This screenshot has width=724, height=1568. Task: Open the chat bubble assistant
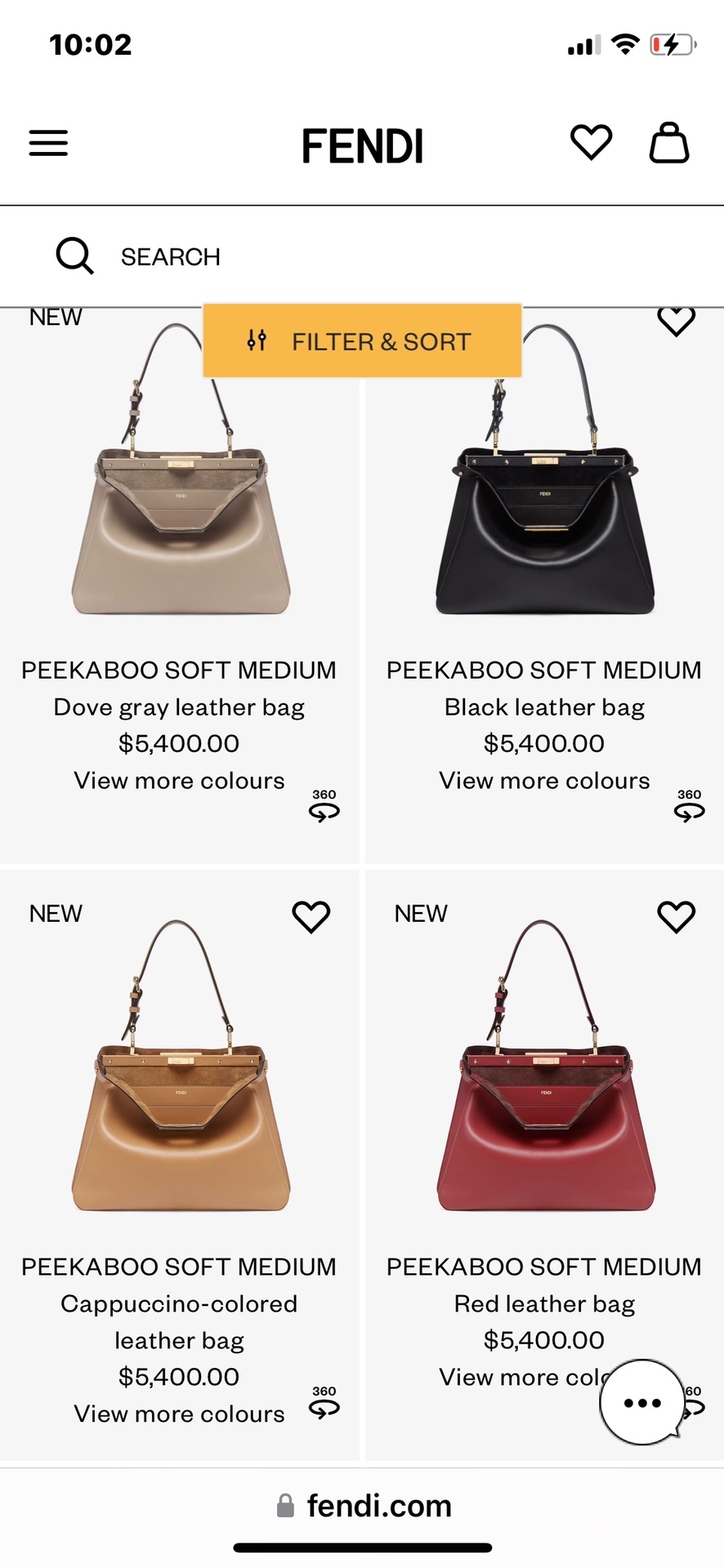coord(642,1402)
